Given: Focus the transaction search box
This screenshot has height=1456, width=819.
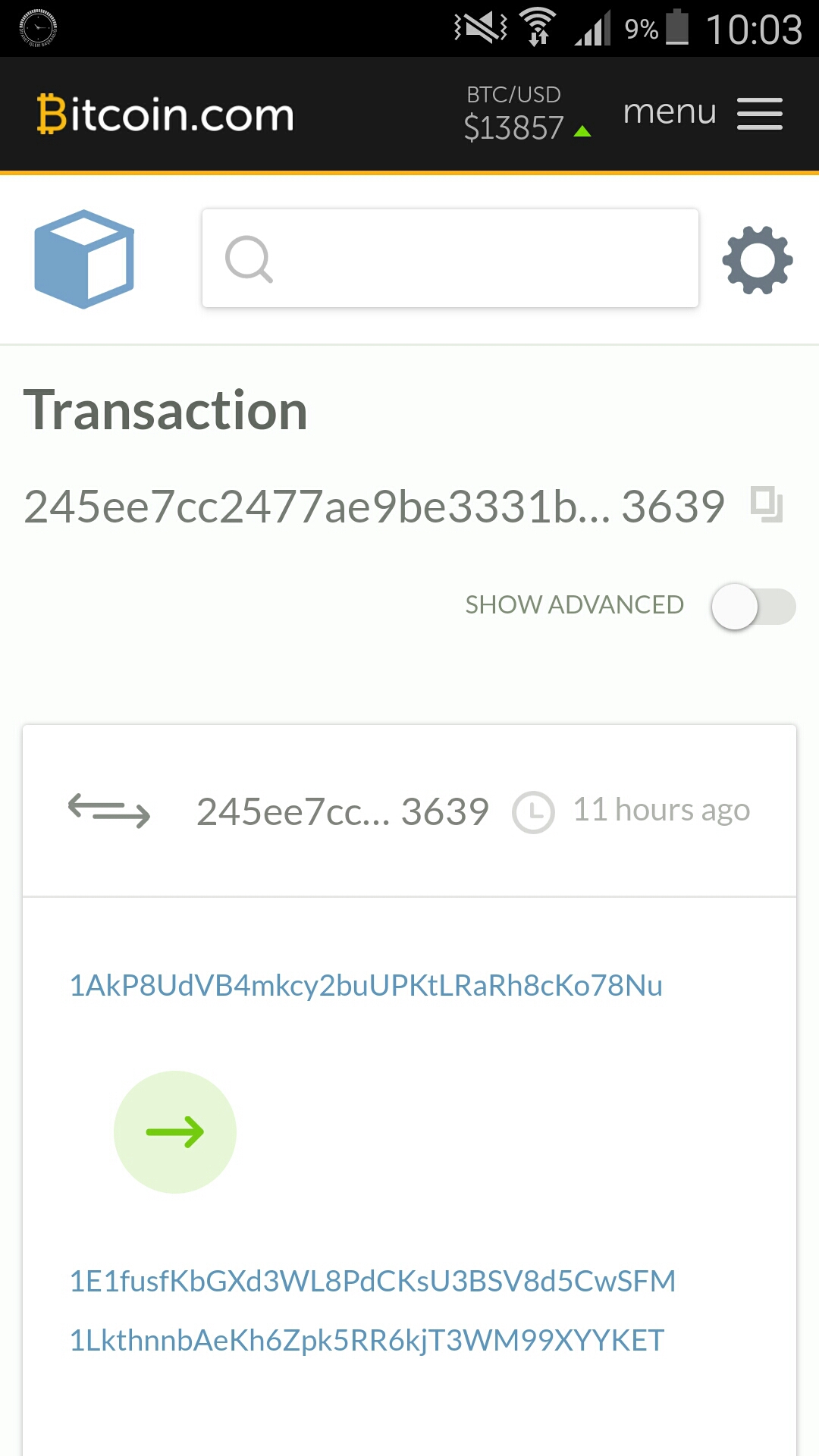Looking at the screenshot, I should click(x=450, y=259).
